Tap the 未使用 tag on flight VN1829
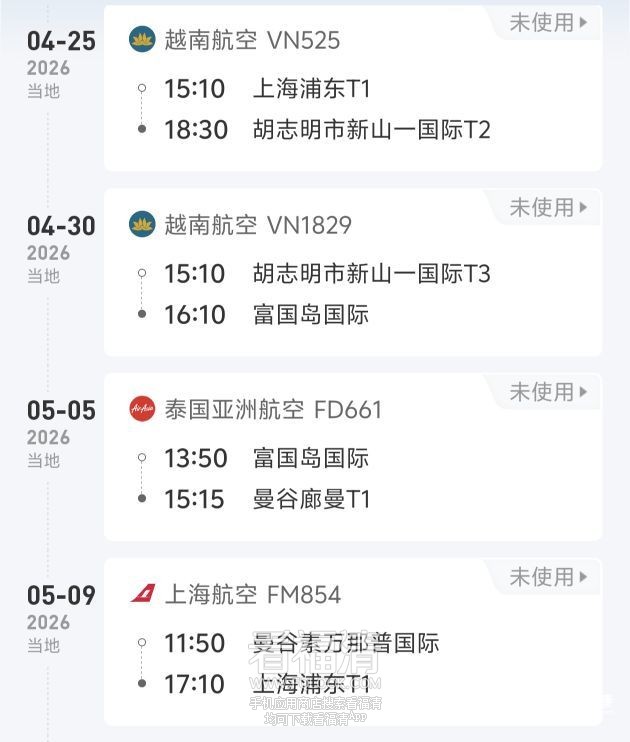The width and height of the screenshot is (630, 742). (548, 208)
